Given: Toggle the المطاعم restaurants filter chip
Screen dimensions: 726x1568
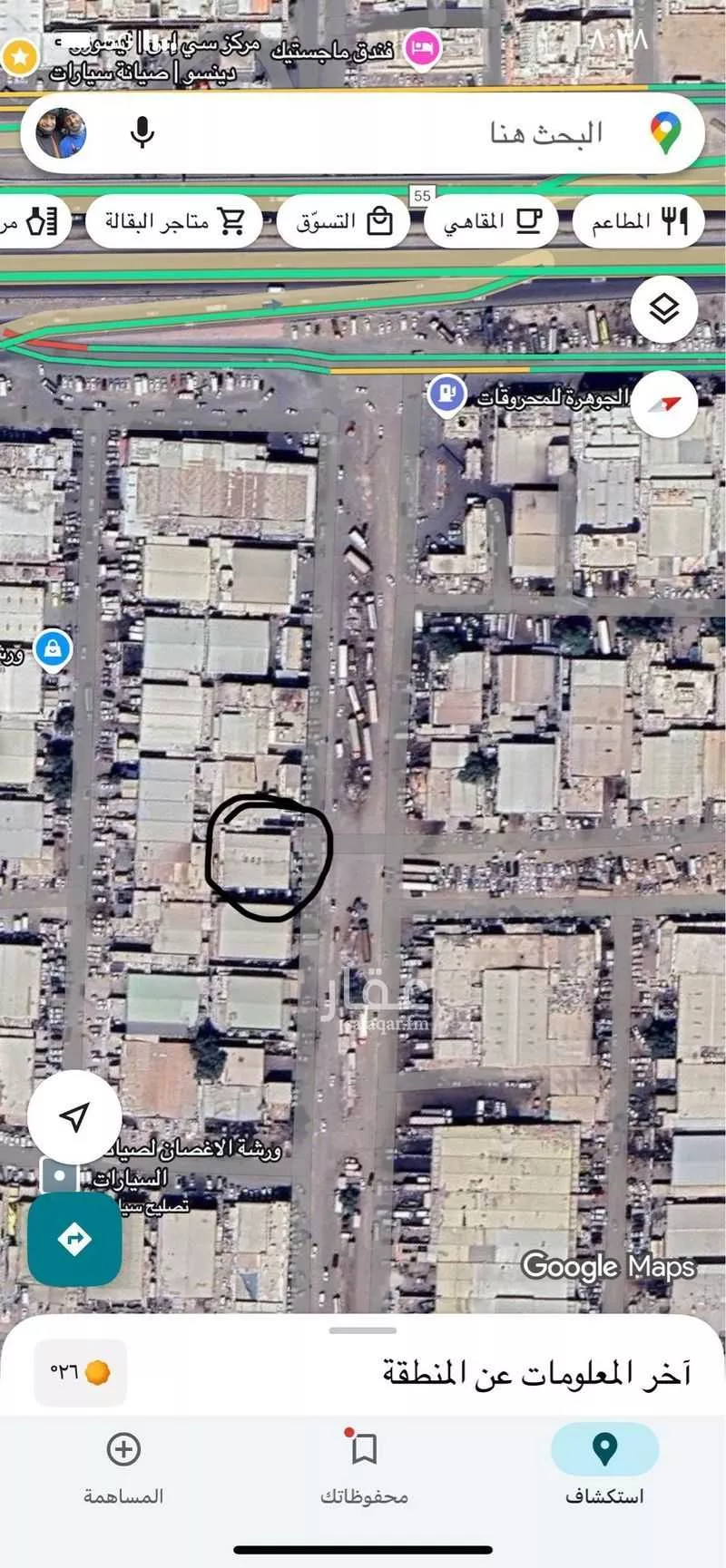Looking at the screenshot, I should 638,219.
